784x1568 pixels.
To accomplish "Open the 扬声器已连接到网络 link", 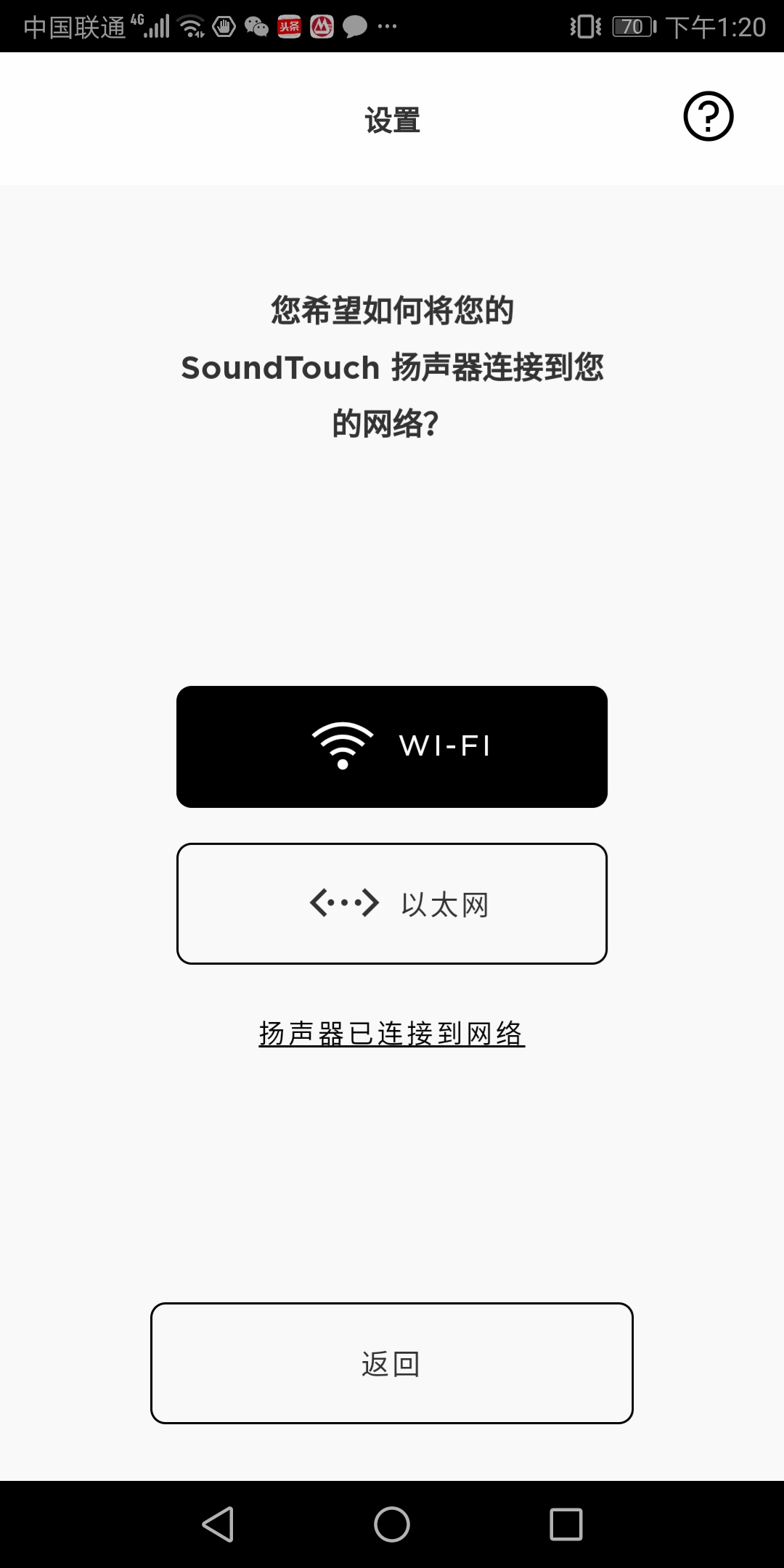I will (392, 1034).
